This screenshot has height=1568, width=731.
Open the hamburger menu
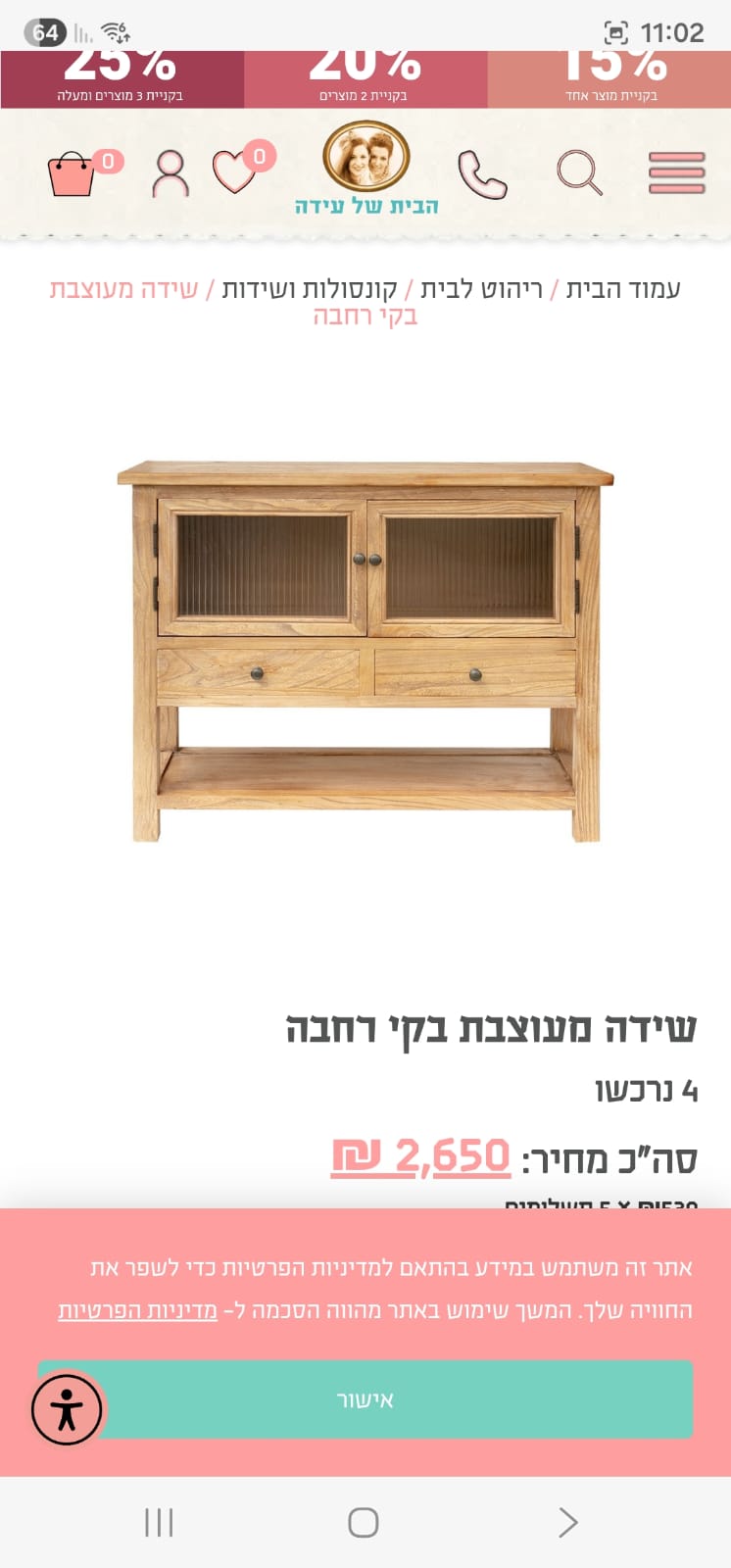click(x=676, y=173)
